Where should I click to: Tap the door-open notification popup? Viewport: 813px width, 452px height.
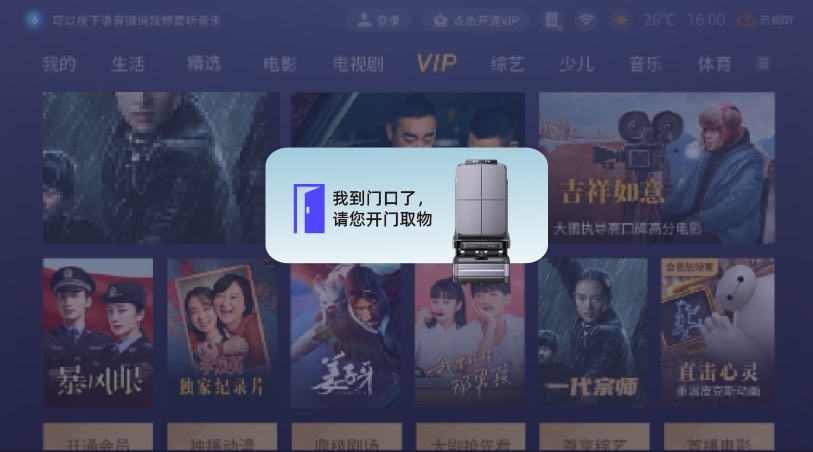405,206
